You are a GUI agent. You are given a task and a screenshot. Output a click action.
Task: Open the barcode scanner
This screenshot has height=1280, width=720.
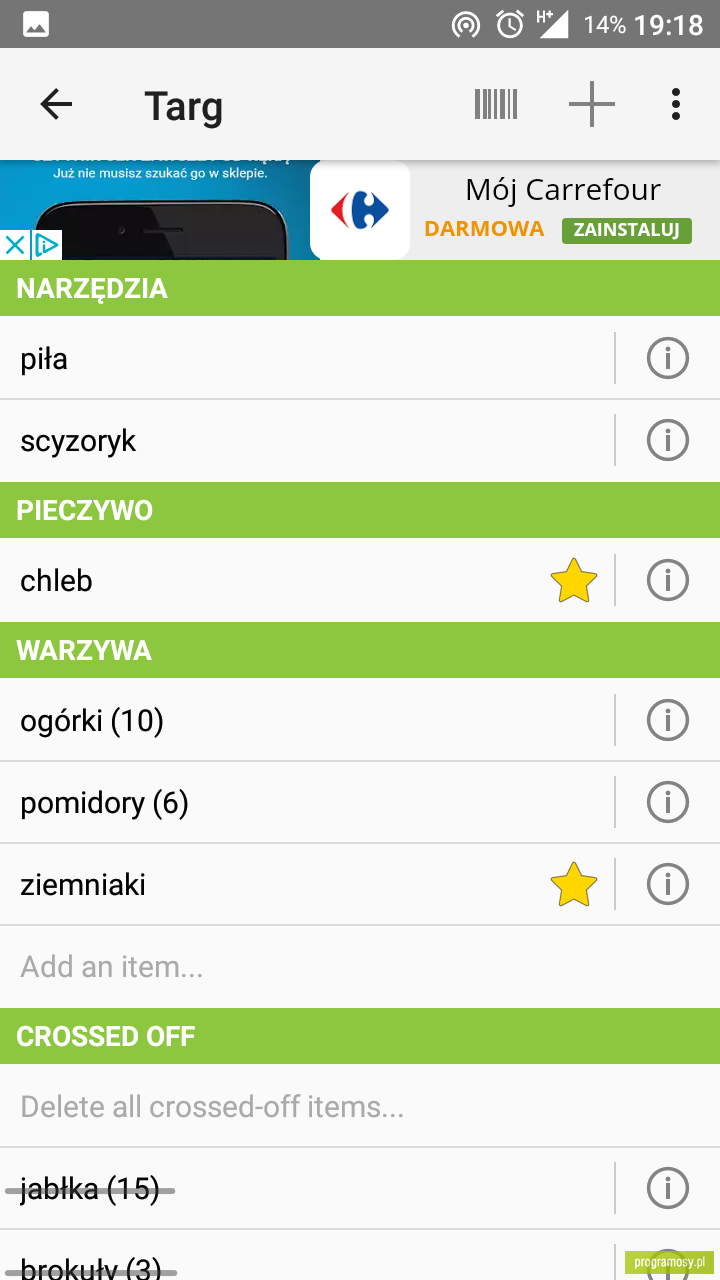(x=496, y=104)
